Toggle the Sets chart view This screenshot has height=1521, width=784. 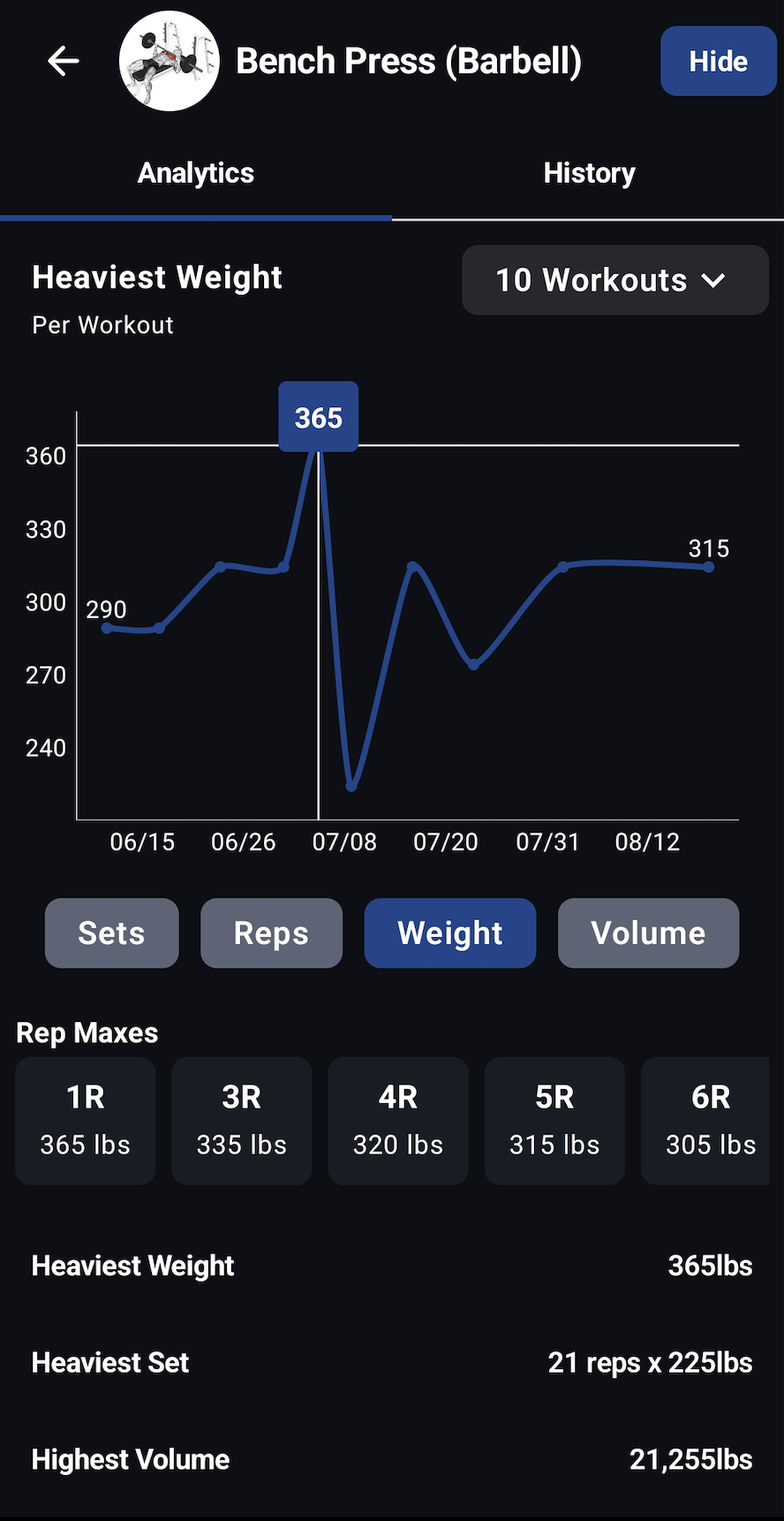[x=111, y=933]
